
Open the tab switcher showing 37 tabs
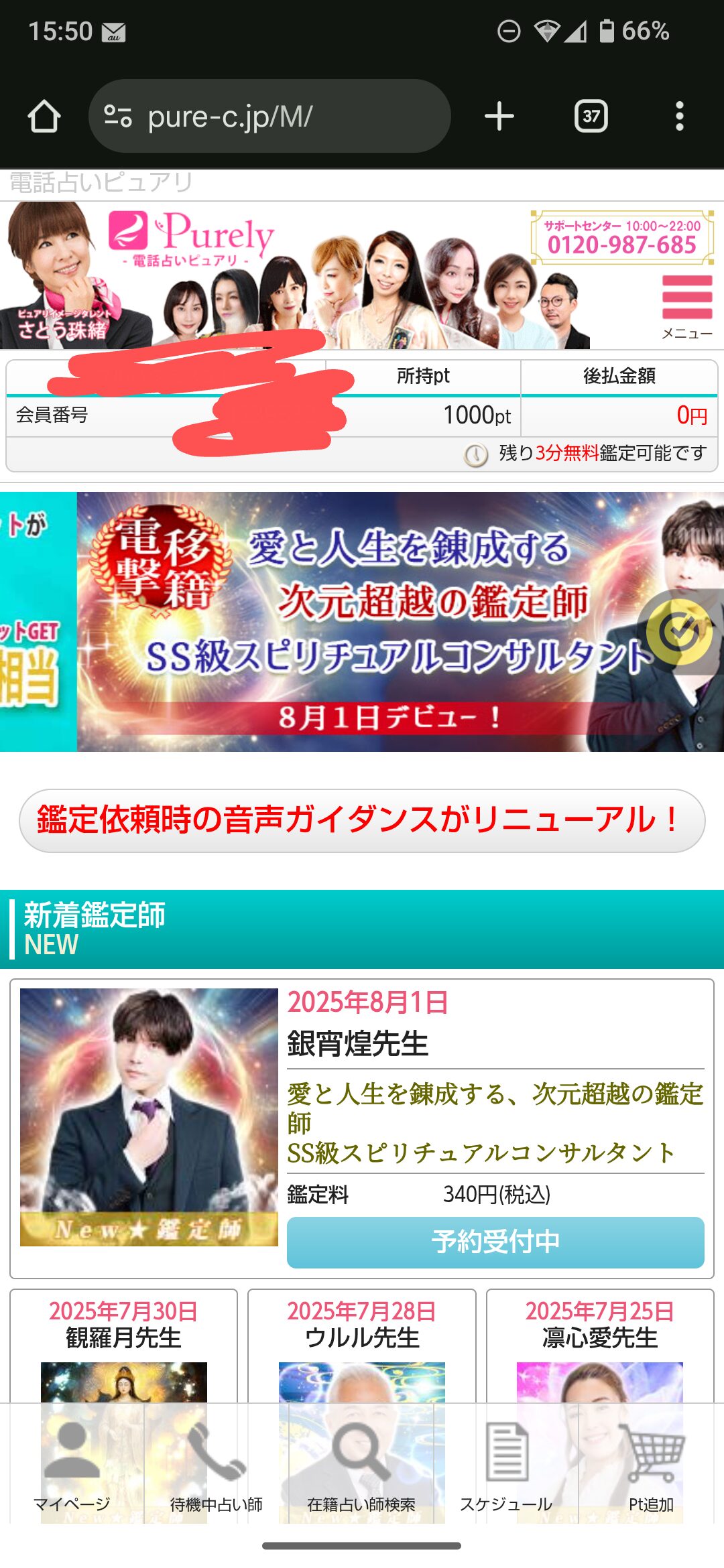coord(591,117)
